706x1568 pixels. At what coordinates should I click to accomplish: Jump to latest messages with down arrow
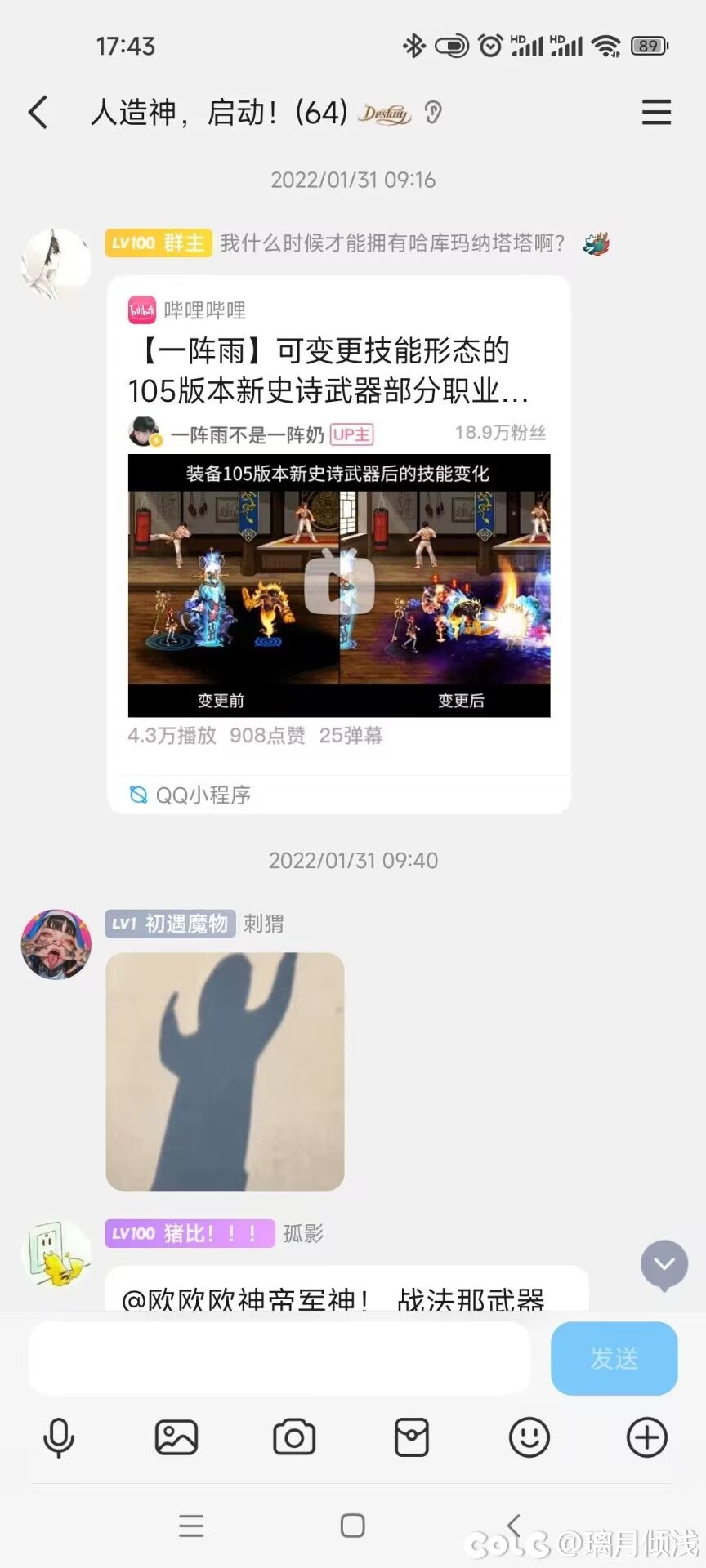pos(664,1265)
